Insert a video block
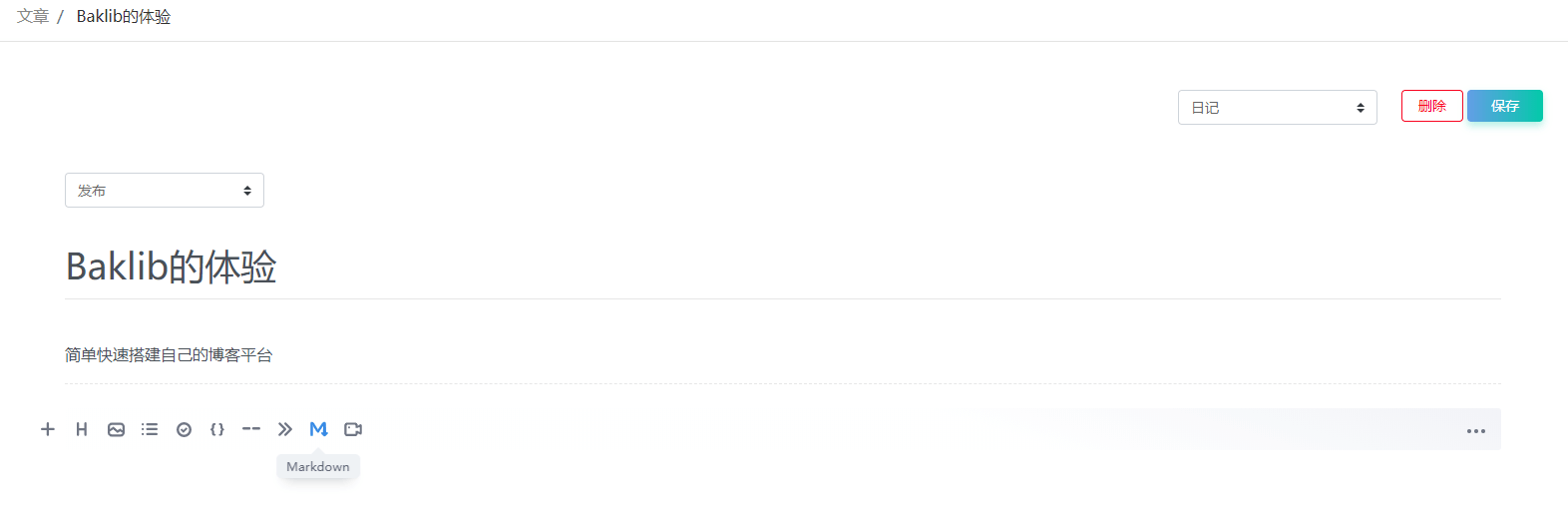This screenshot has width=1568, height=525. pos(353,429)
